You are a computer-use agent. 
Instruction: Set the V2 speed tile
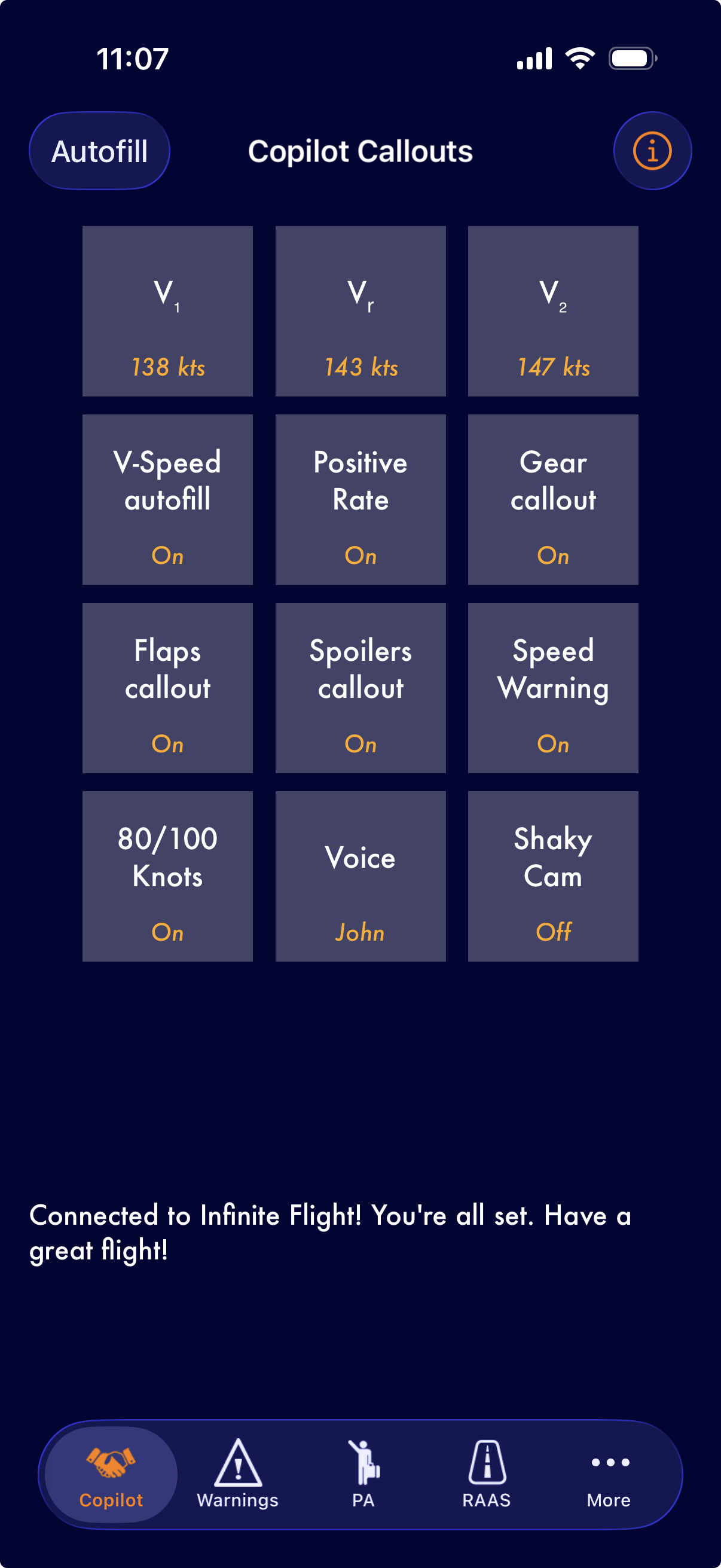point(552,311)
